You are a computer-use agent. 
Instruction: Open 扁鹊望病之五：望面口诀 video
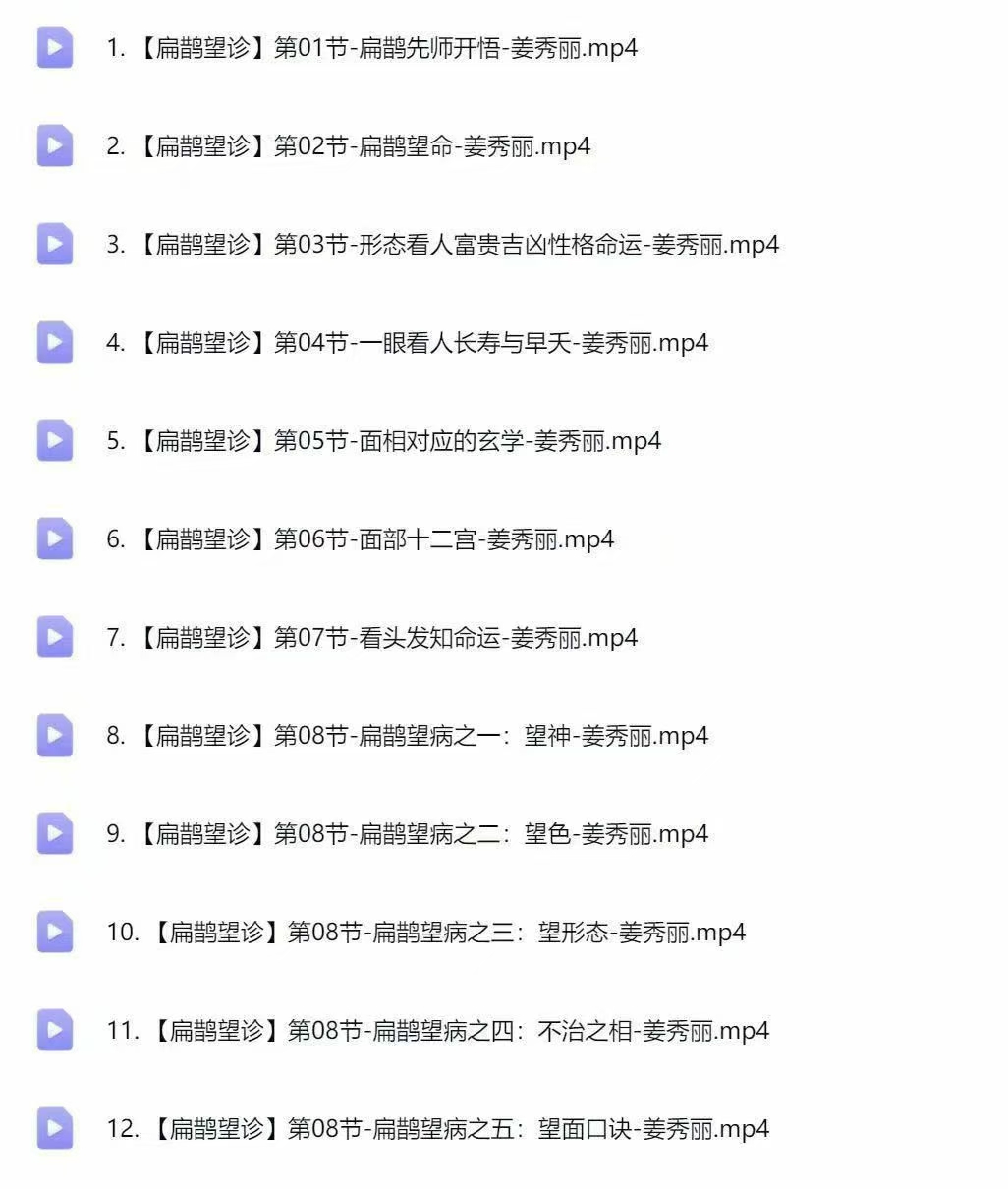pyautogui.click(x=437, y=1129)
